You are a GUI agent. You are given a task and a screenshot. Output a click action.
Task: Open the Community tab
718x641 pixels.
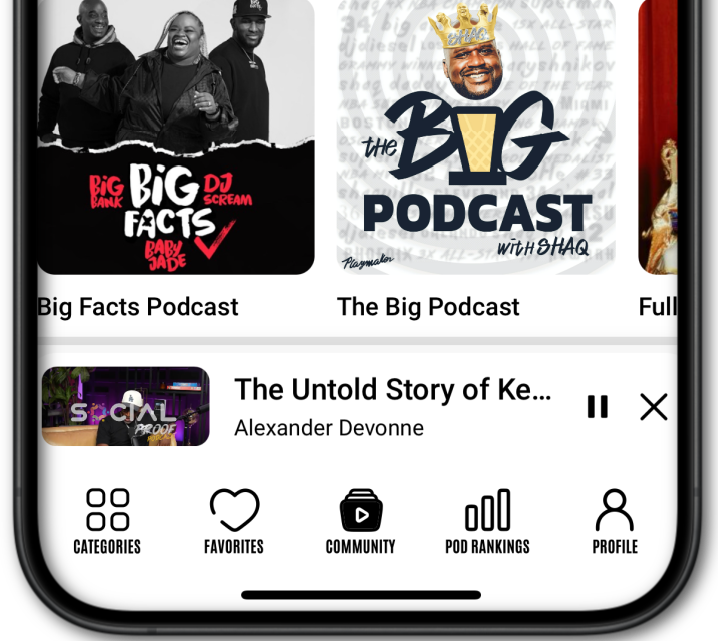coord(361,521)
